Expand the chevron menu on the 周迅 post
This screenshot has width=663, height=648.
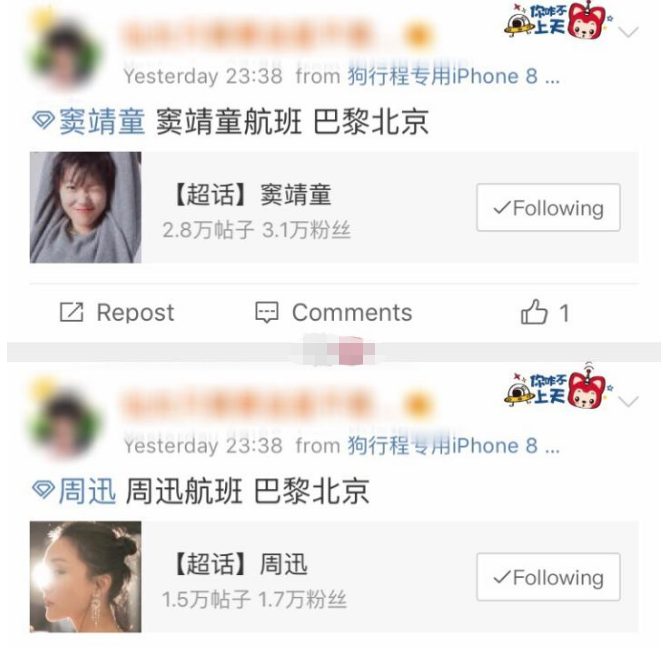pyautogui.click(x=628, y=402)
